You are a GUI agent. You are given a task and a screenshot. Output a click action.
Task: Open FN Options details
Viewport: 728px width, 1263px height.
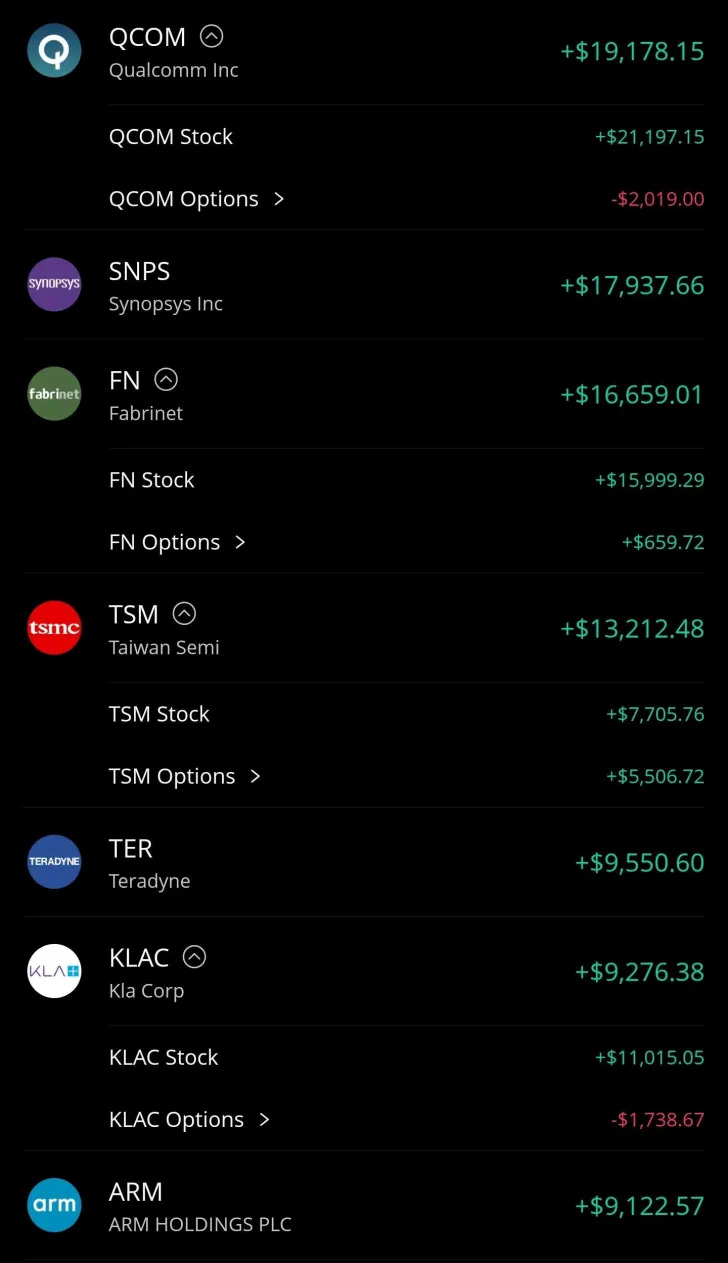pyautogui.click(x=177, y=542)
